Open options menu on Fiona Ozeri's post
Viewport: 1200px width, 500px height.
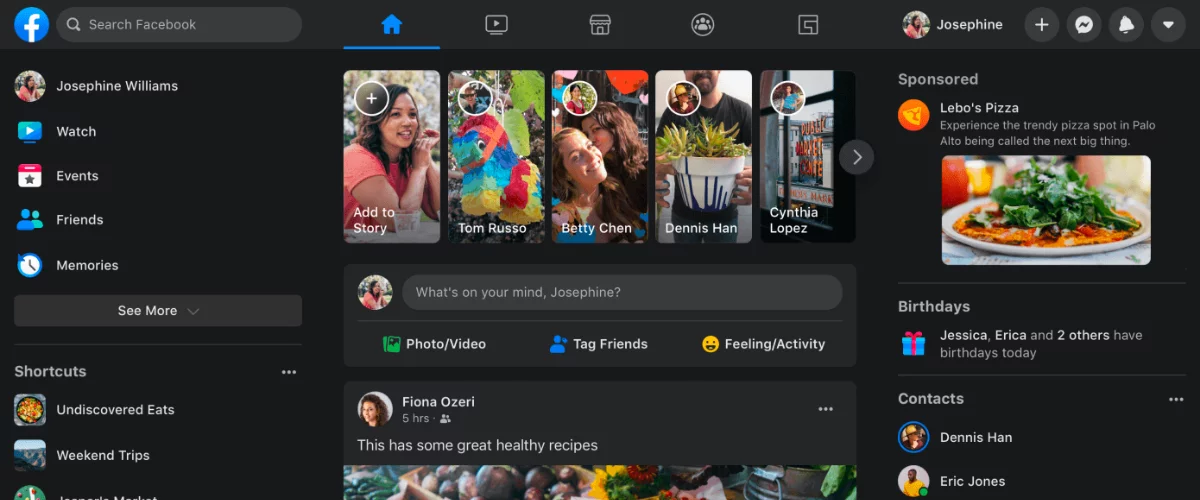click(x=825, y=409)
